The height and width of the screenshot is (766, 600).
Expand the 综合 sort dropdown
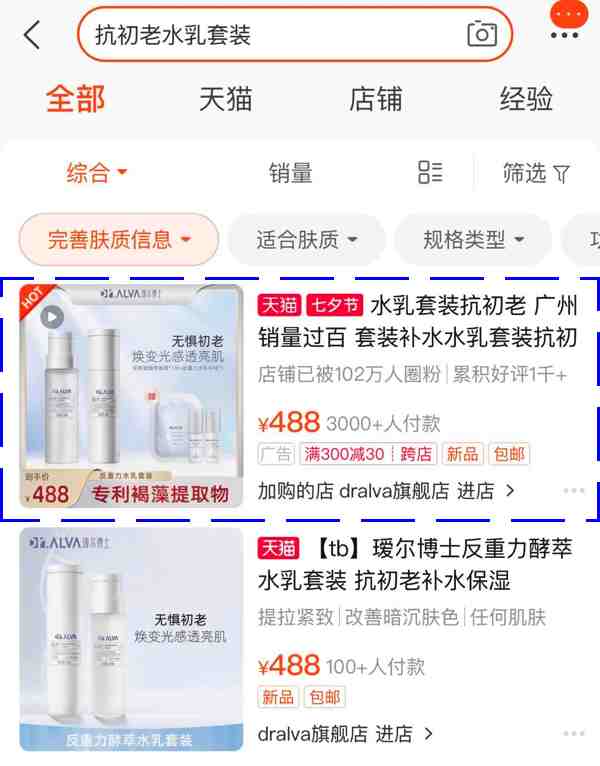click(97, 173)
